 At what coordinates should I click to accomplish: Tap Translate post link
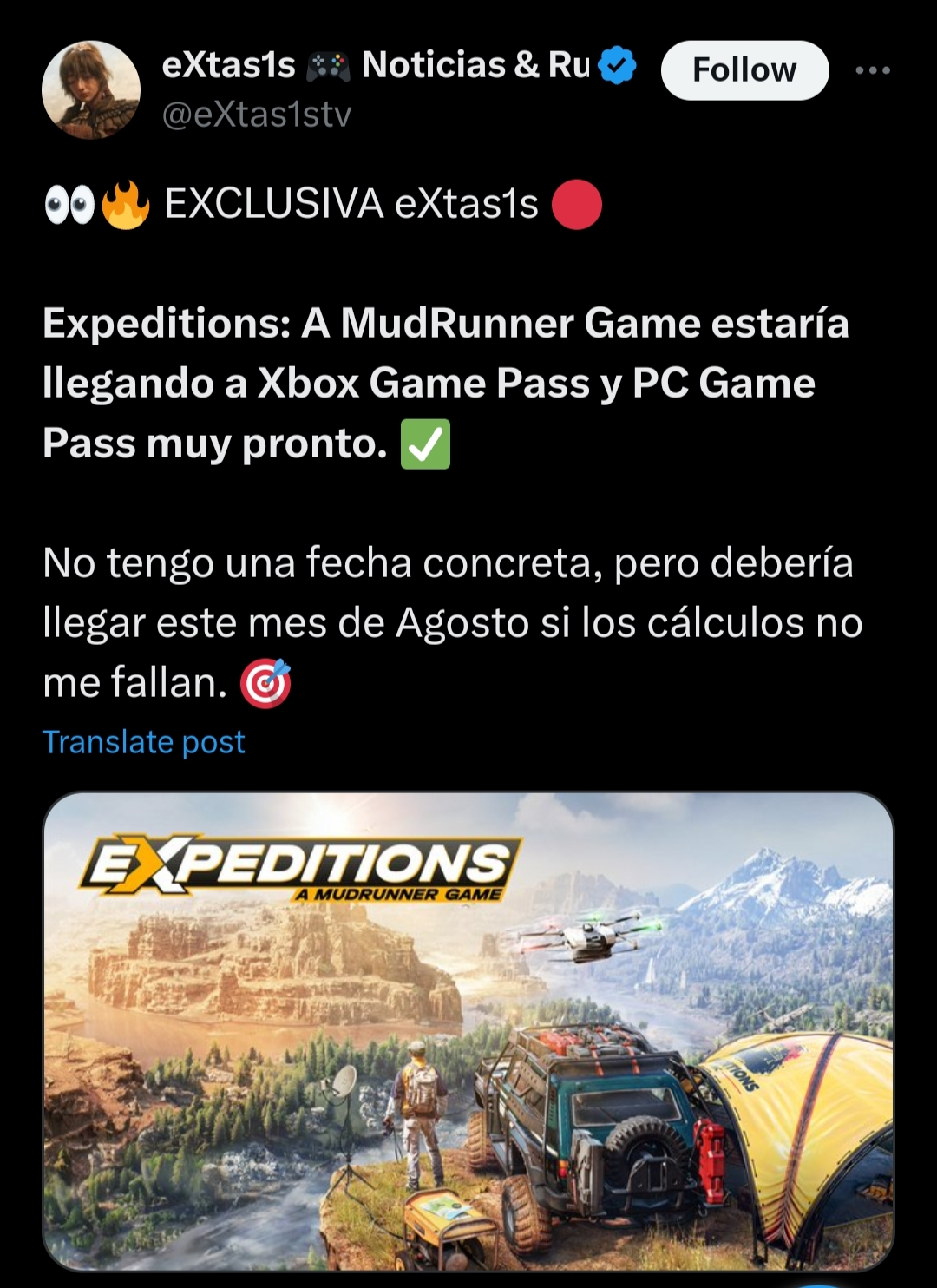144,742
